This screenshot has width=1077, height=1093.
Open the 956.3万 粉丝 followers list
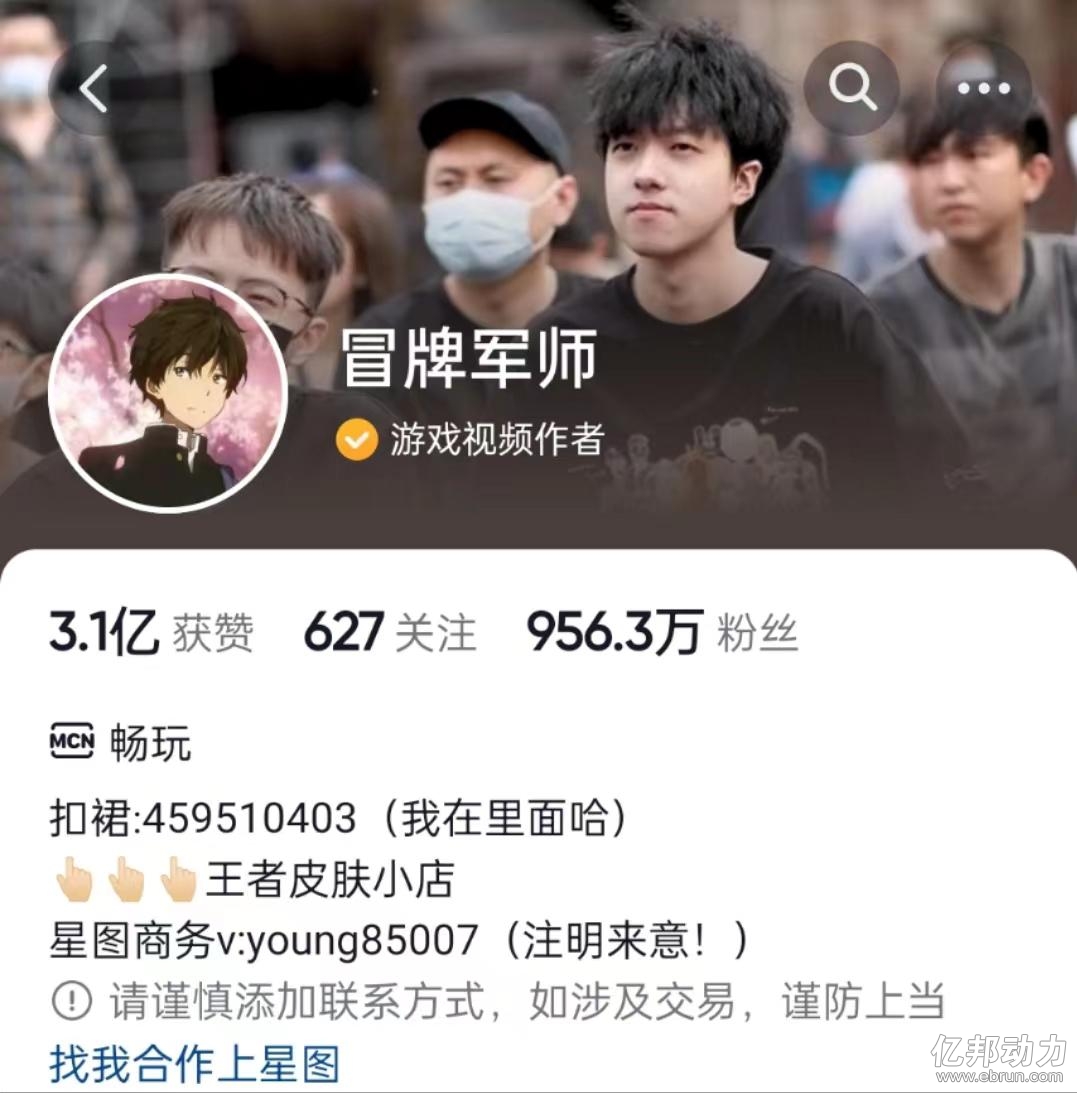click(x=662, y=633)
